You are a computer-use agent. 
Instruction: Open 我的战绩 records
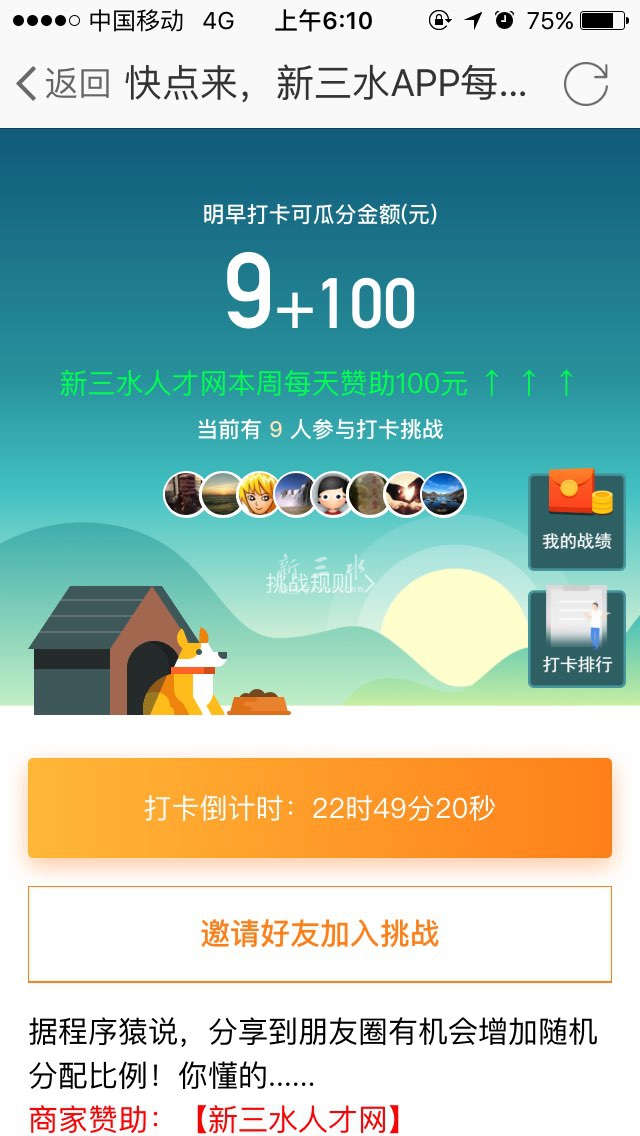tap(577, 521)
